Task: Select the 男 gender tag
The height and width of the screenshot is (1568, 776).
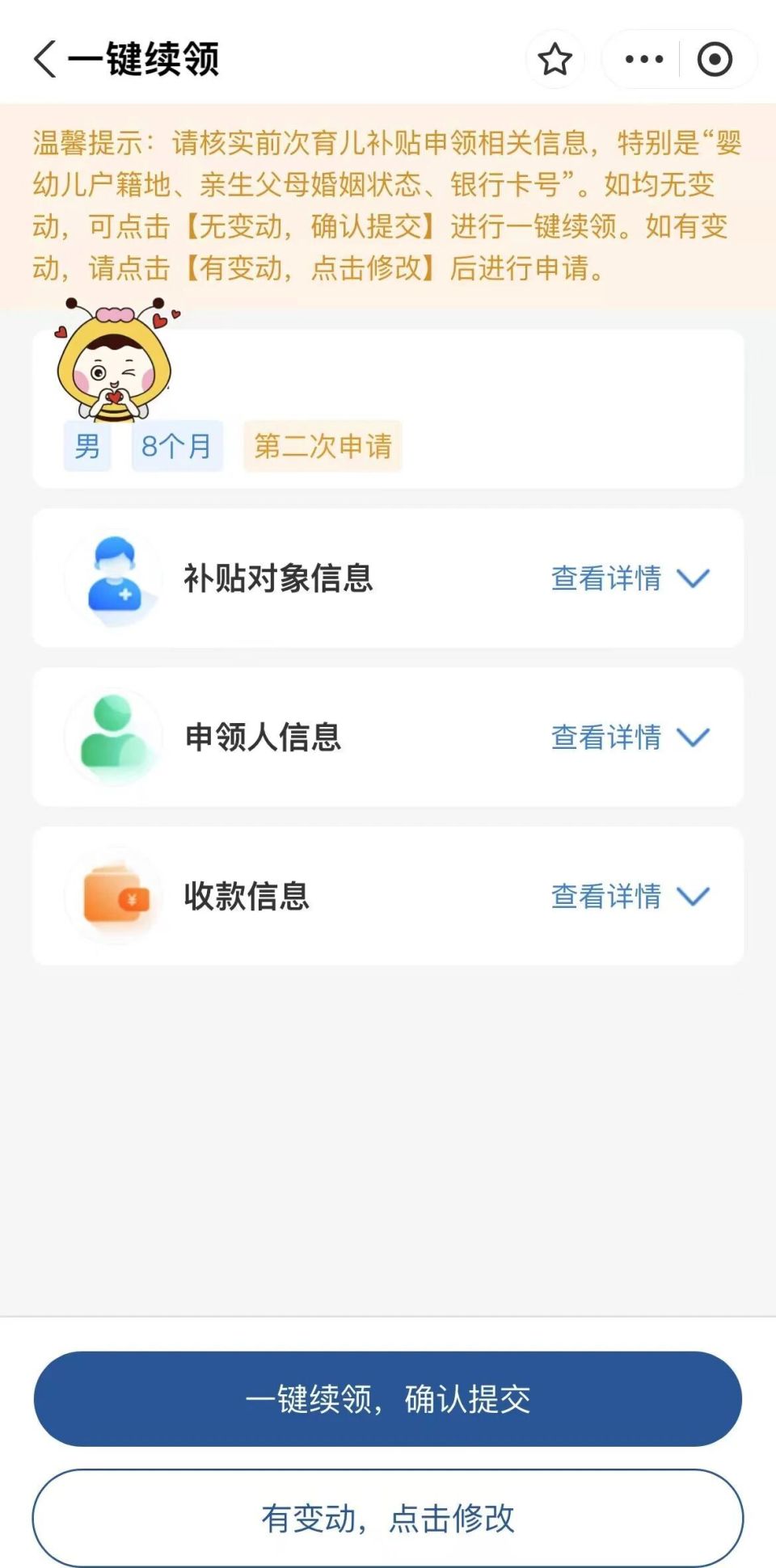Action: (86, 445)
